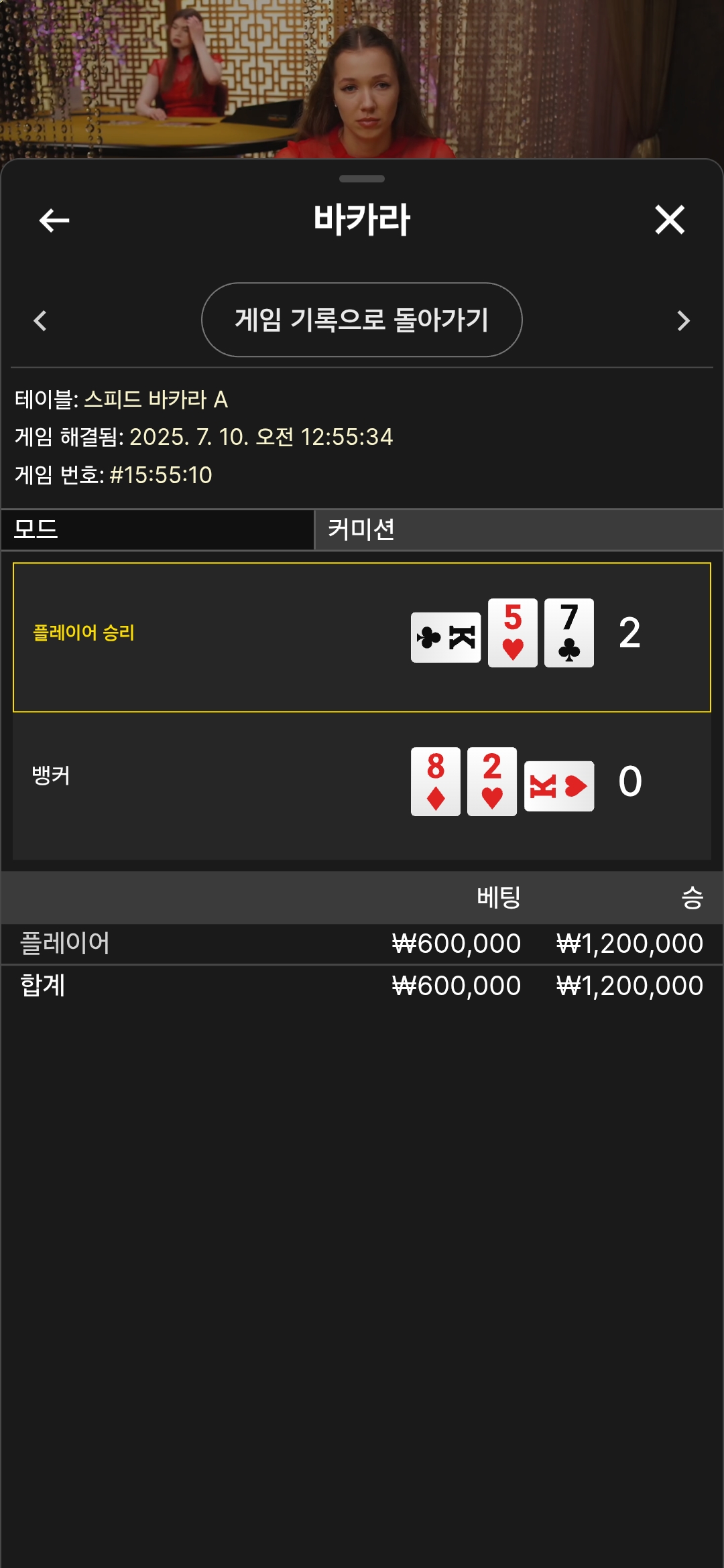View previous game record with left chevron

pos(40,320)
